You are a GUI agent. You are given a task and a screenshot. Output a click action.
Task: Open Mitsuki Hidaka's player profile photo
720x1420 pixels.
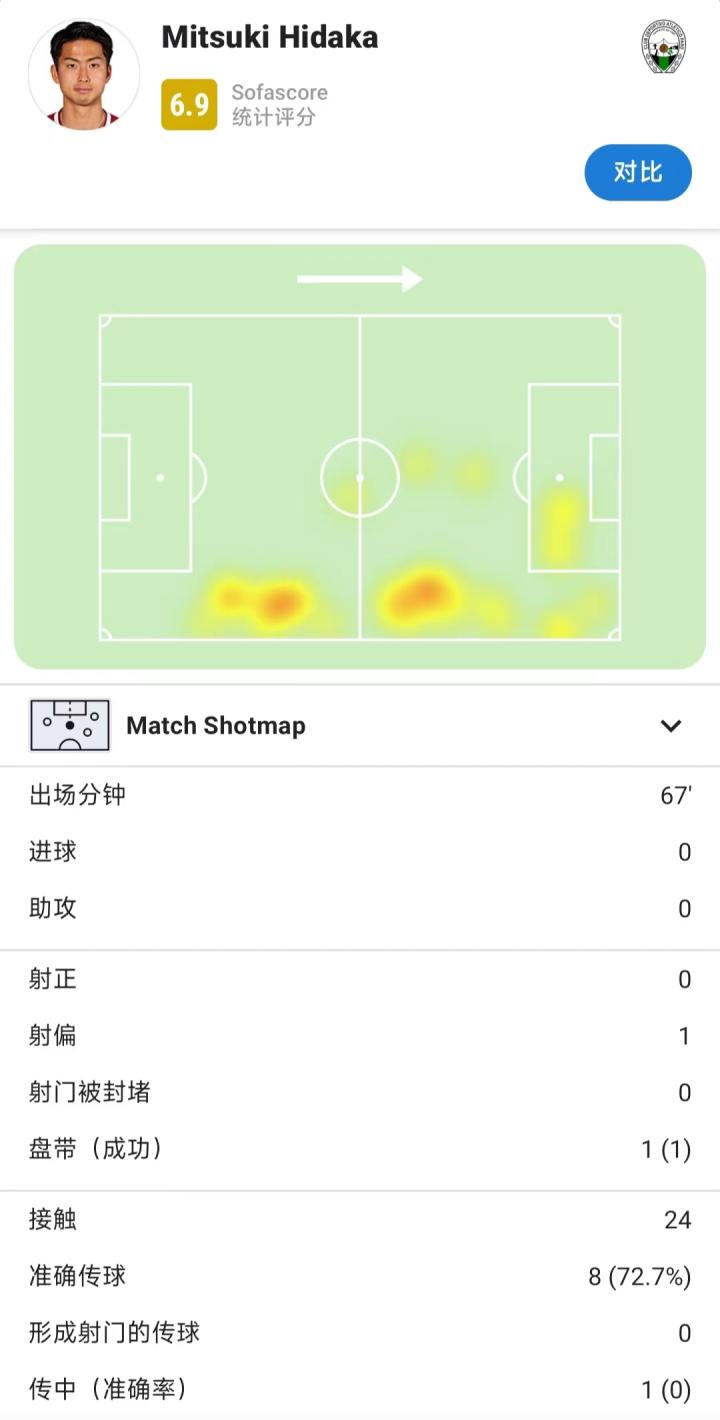(x=83, y=73)
